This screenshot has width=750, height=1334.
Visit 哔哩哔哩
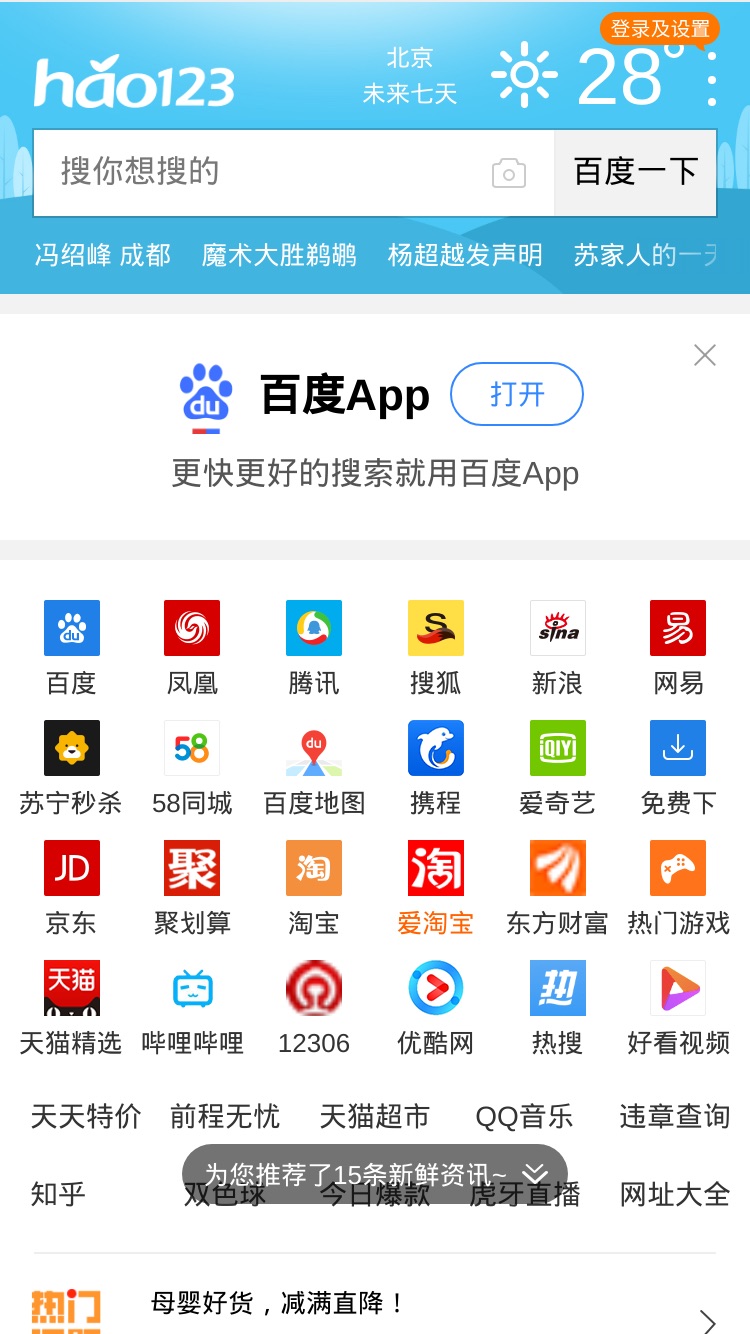tap(192, 1008)
